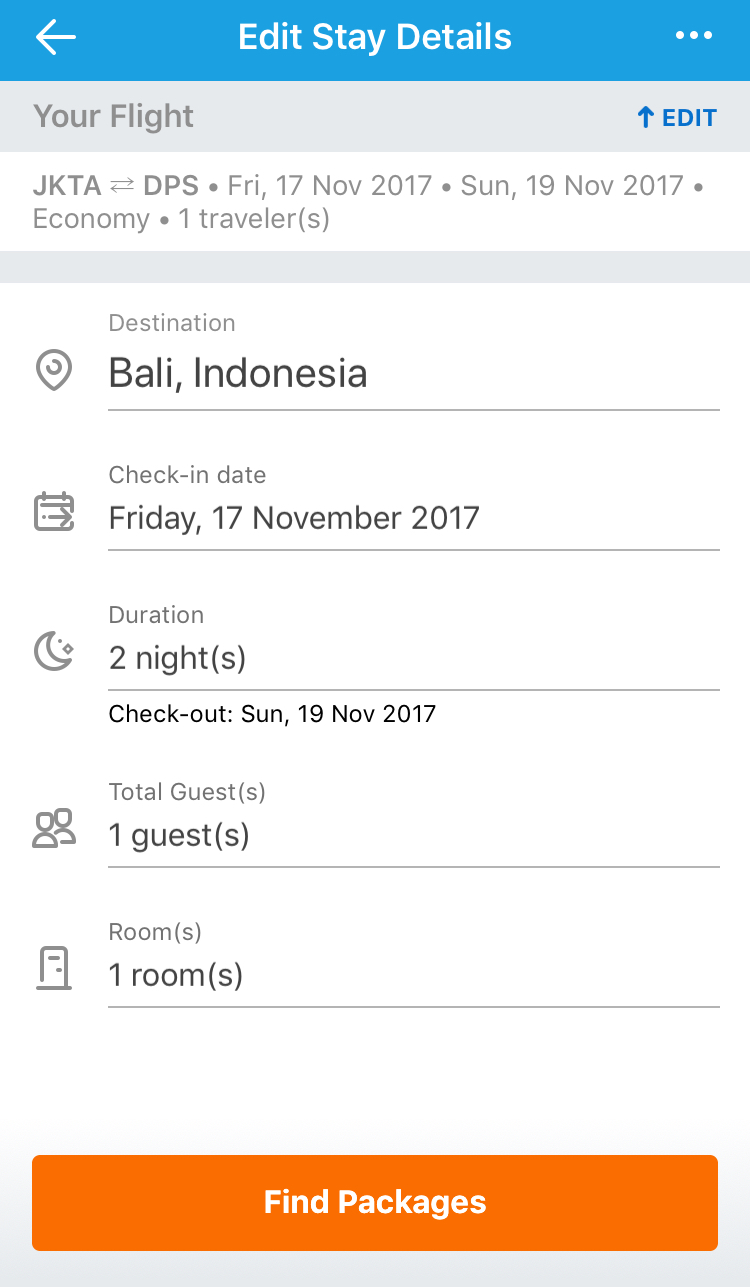The width and height of the screenshot is (750, 1287).
Task: Tap Find Packages
Action: tap(375, 1202)
